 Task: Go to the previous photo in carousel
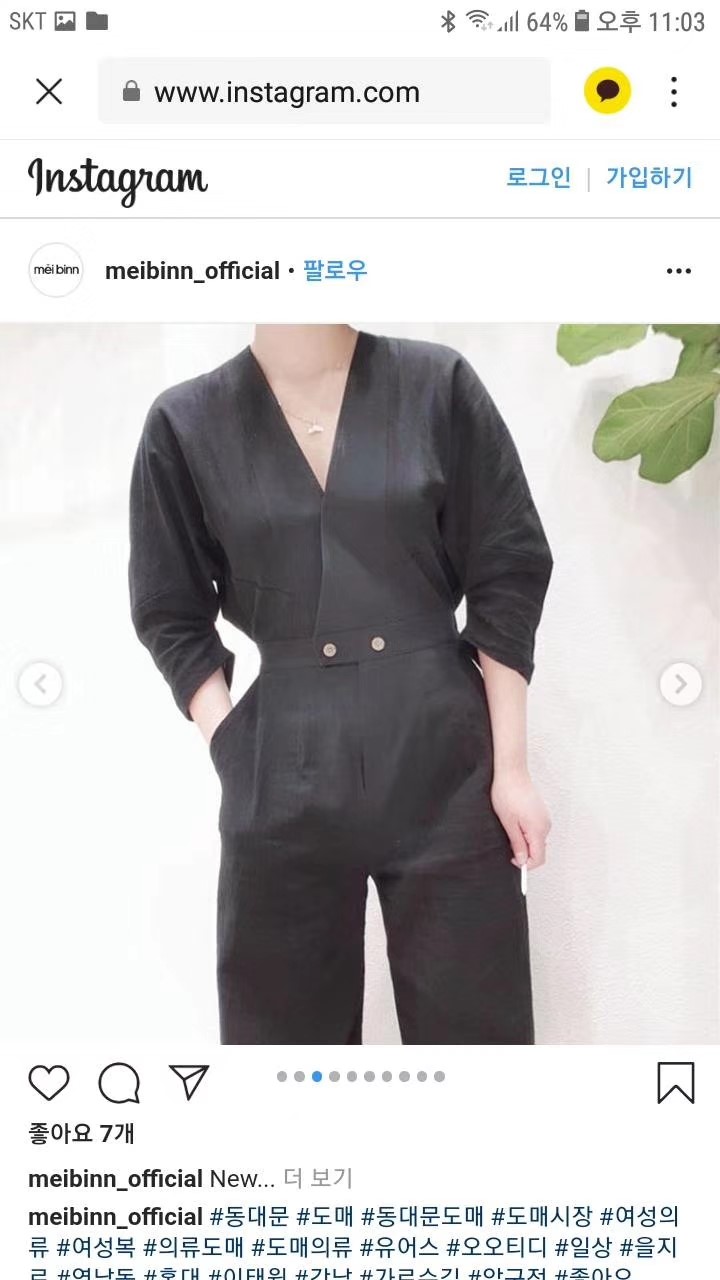click(41, 684)
